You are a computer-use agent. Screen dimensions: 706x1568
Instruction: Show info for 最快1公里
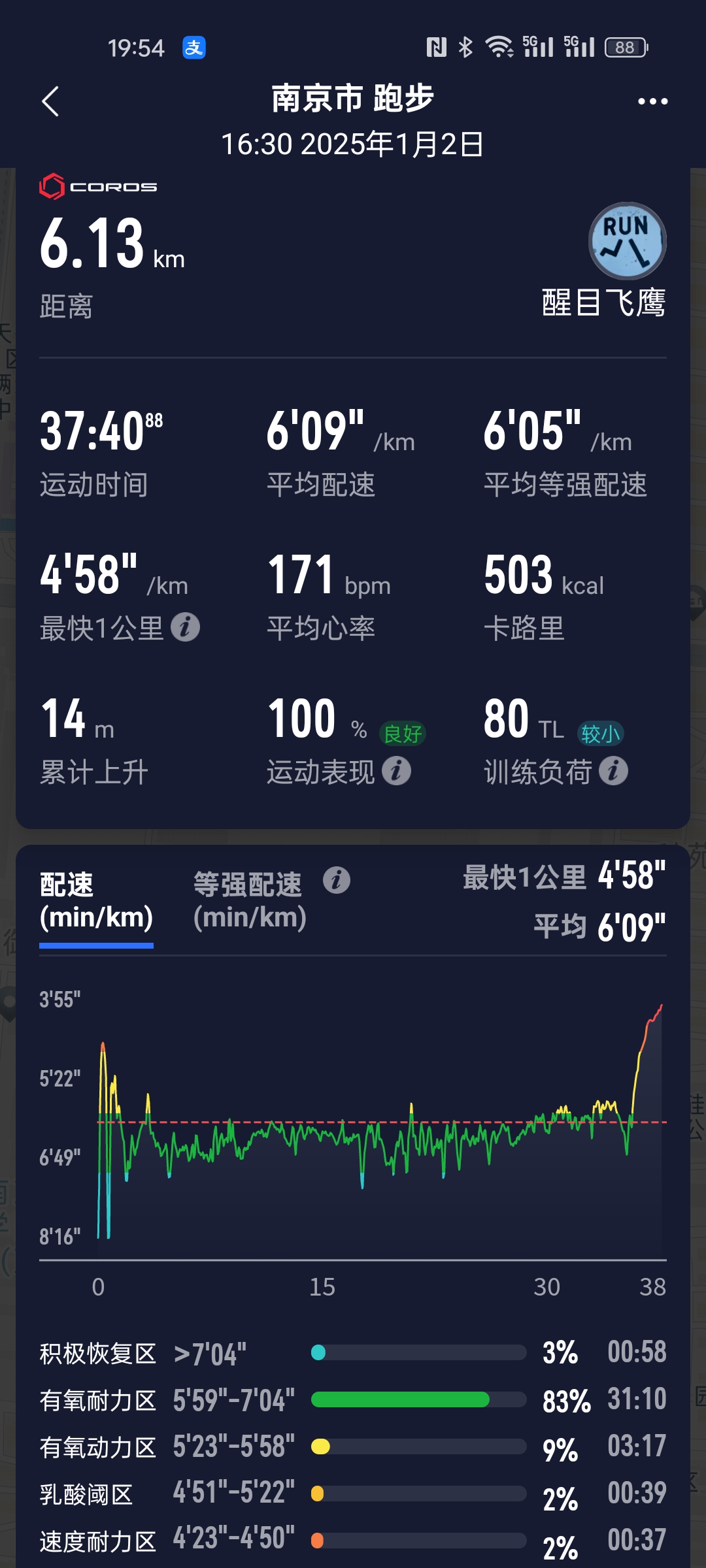tap(186, 628)
